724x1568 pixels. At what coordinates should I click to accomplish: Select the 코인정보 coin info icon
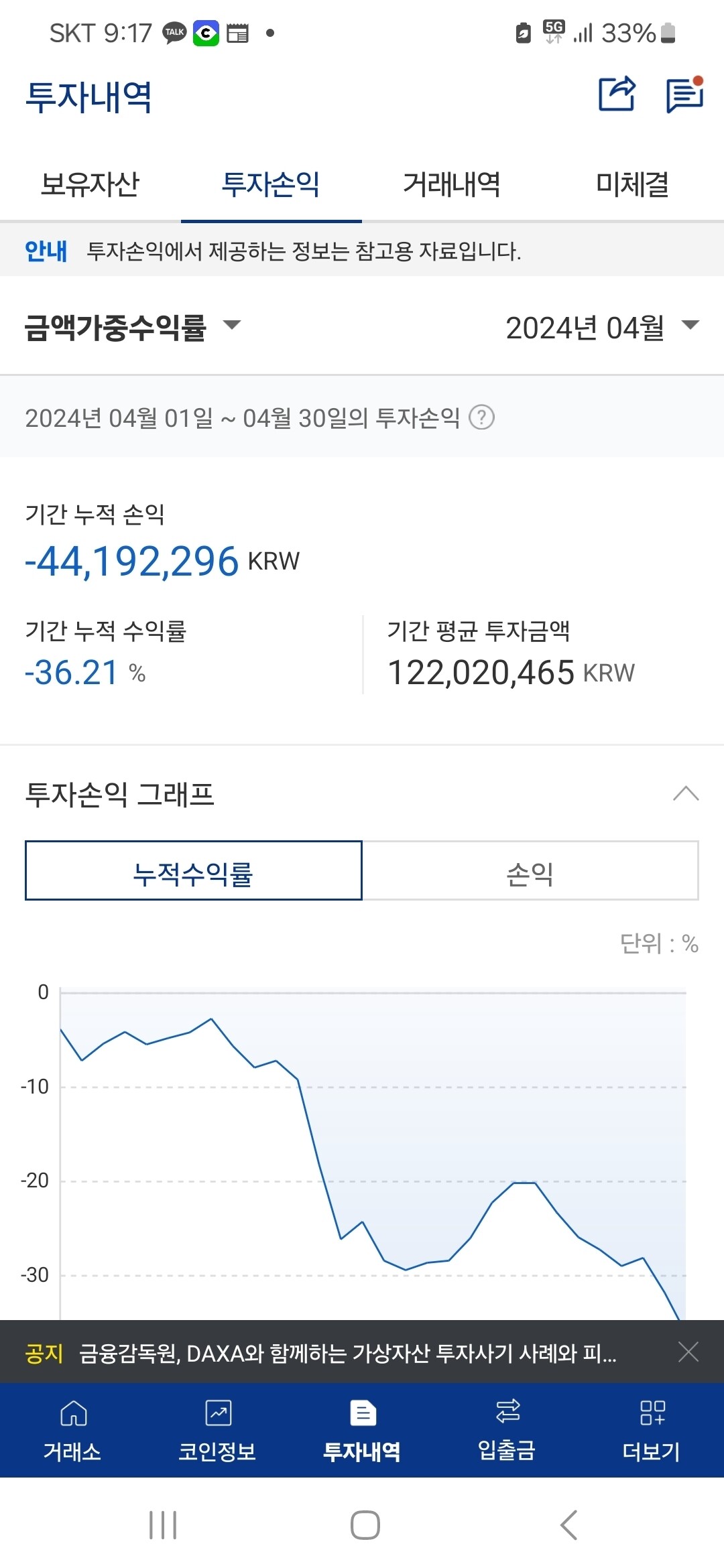(217, 1427)
